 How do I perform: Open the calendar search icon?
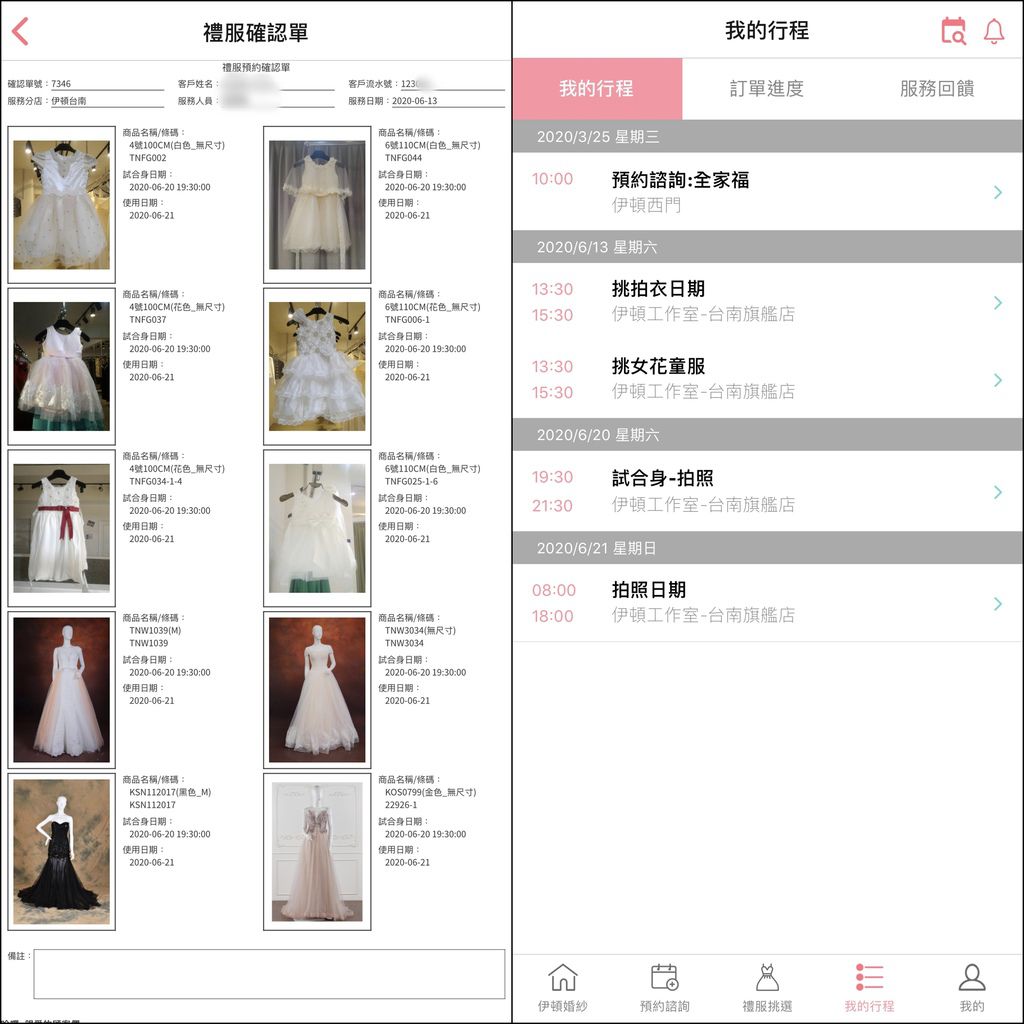click(954, 31)
